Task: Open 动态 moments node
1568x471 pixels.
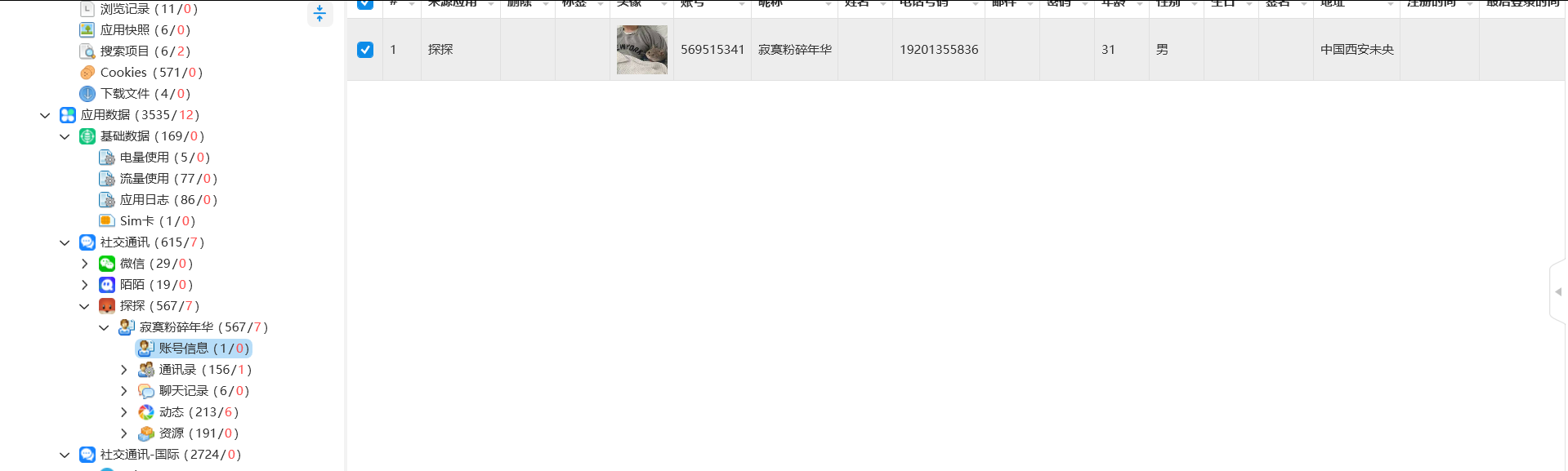Action: [x=198, y=412]
